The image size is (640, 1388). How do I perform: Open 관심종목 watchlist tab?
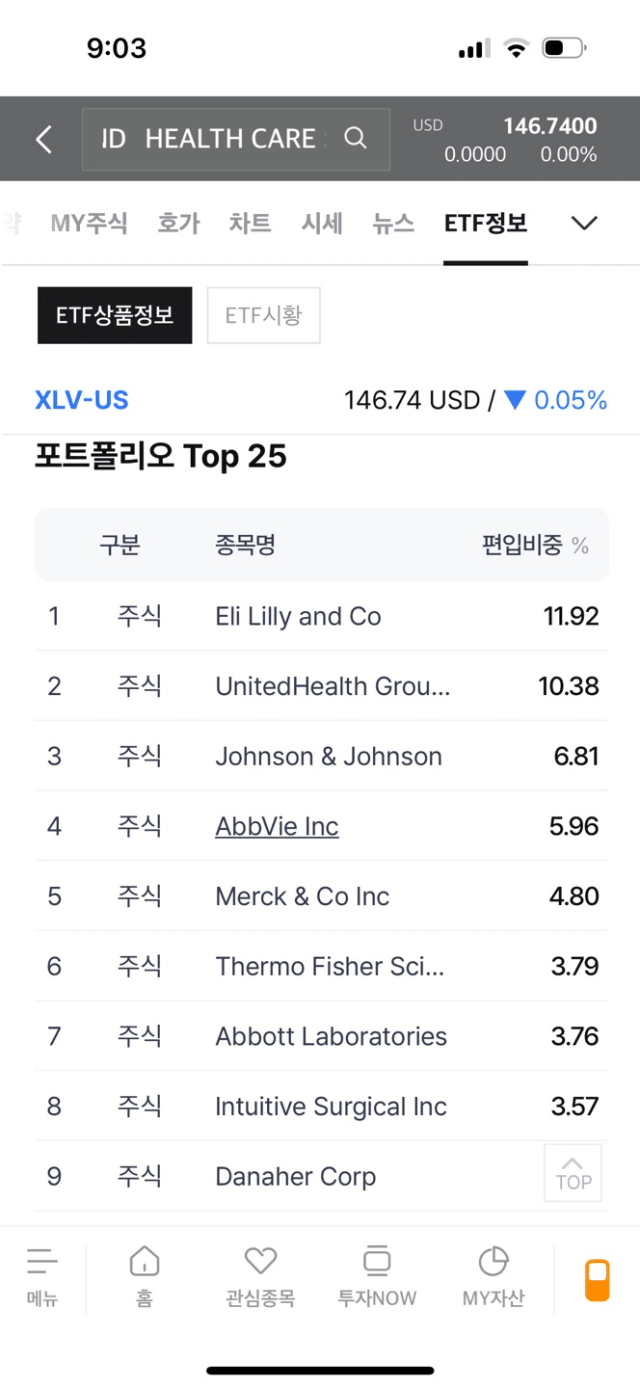(260, 1277)
